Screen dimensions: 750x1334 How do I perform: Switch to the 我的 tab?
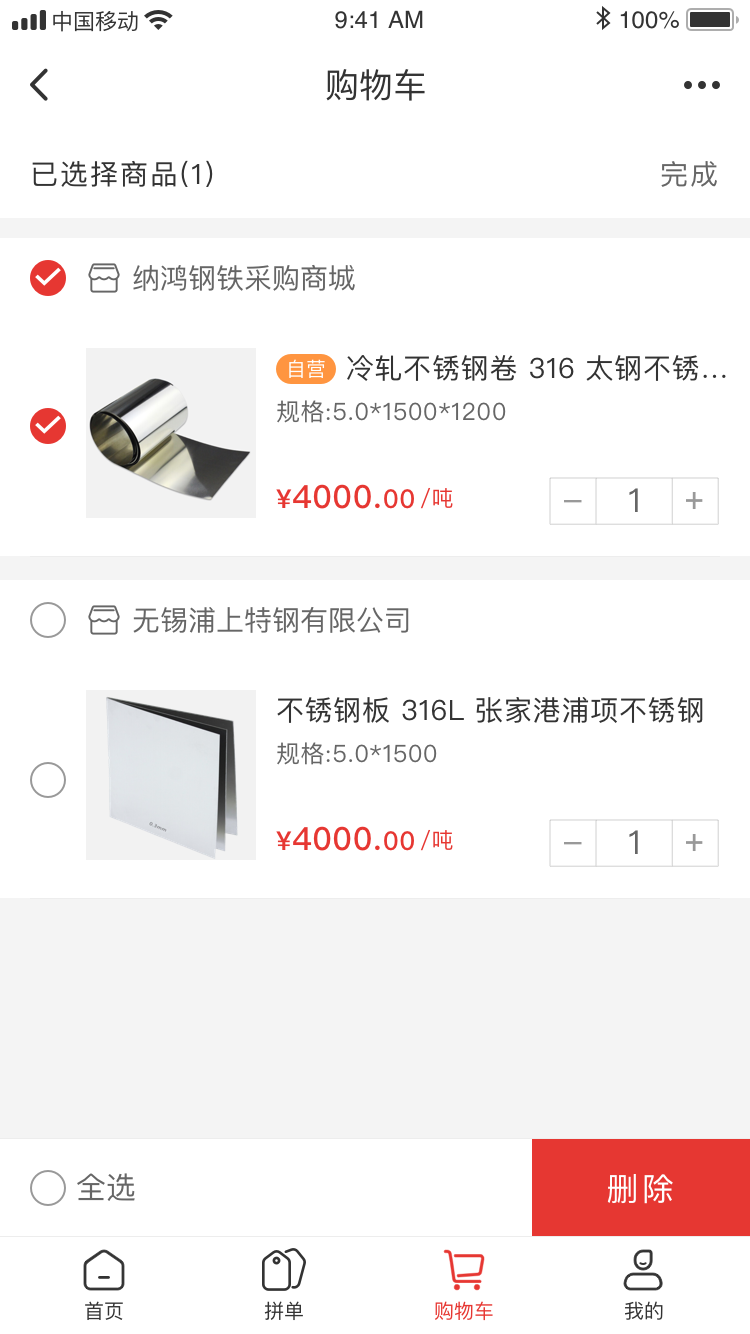(643, 1285)
